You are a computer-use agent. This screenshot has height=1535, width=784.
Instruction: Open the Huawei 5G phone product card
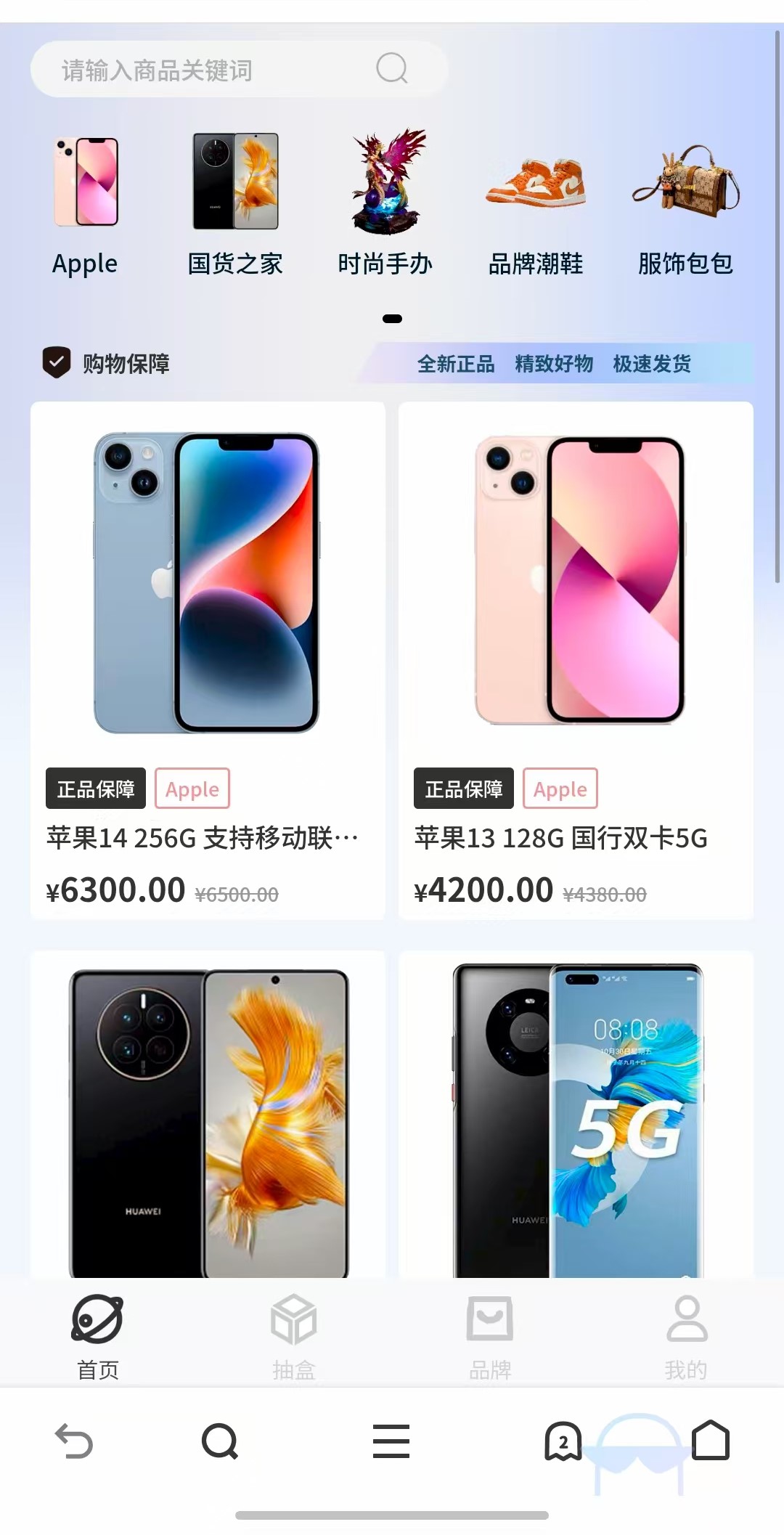tap(576, 1118)
